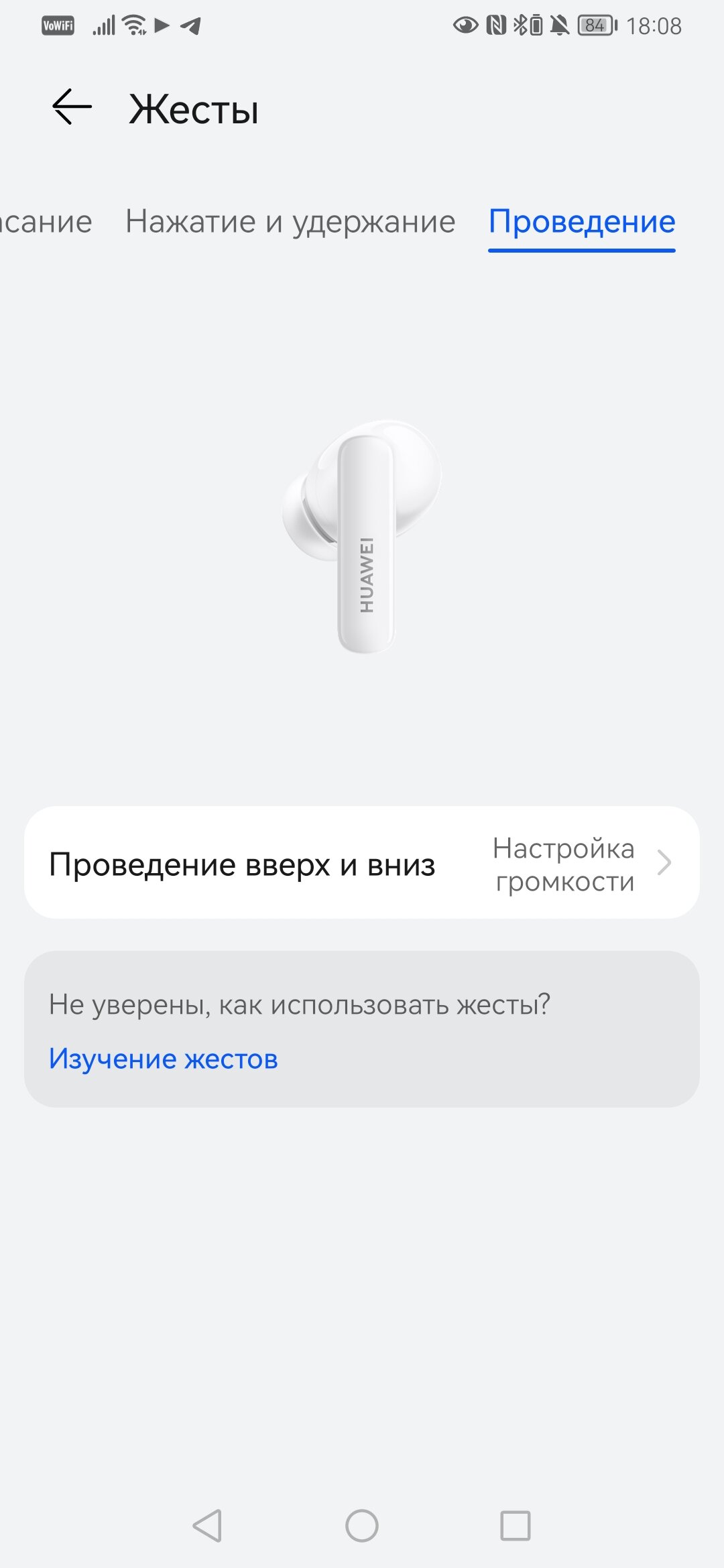Open recent apps from navigation bar
The width and height of the screenshot is (724, 1568).
pyautogui.click(x=516, y=1525)
